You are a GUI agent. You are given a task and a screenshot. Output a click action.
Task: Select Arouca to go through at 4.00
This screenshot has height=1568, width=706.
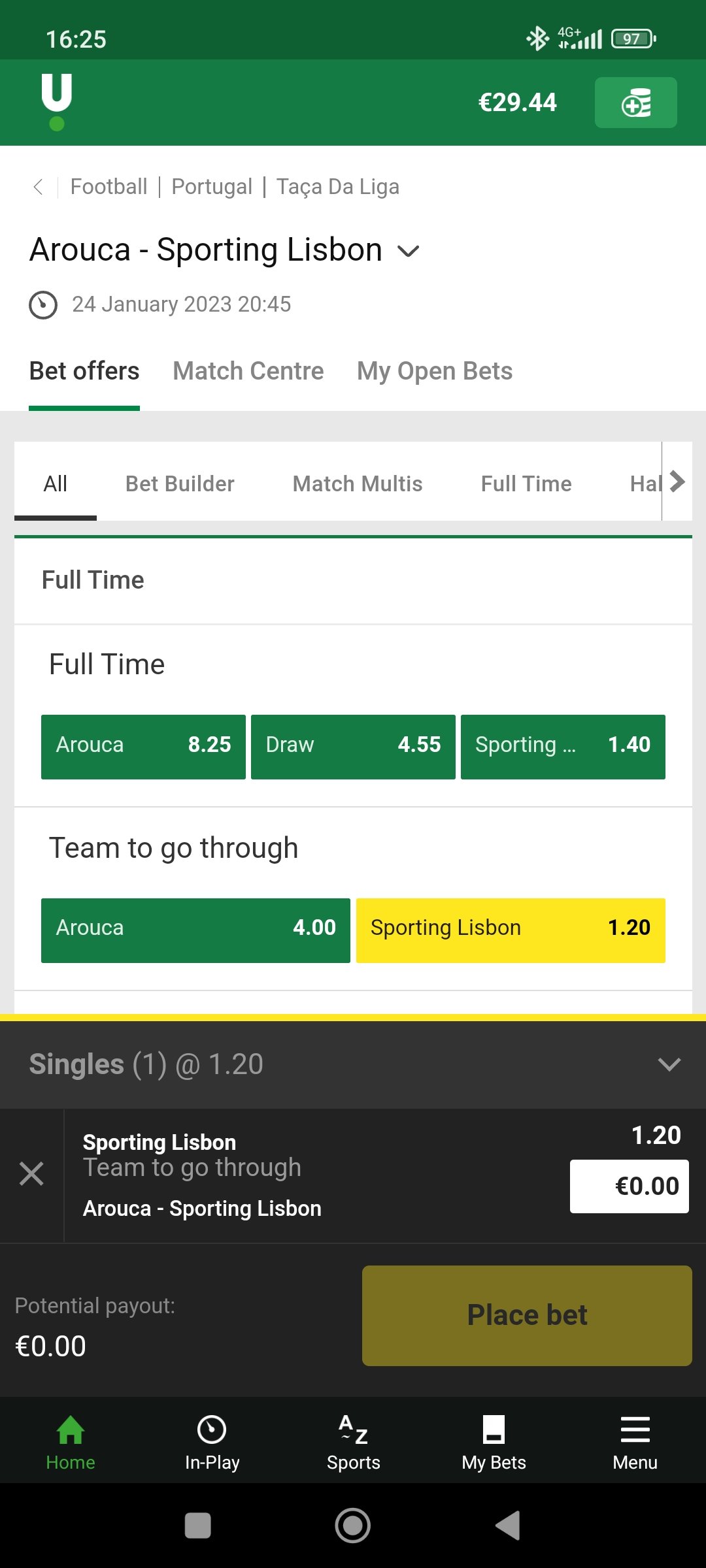(195, 930)
